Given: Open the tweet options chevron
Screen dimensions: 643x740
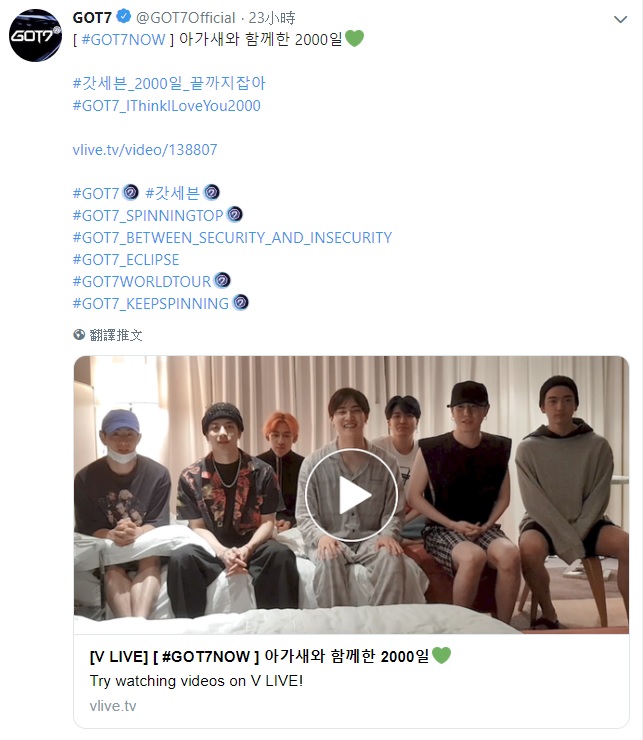Looking at the screenshot, I should click(x=619, y=18).
